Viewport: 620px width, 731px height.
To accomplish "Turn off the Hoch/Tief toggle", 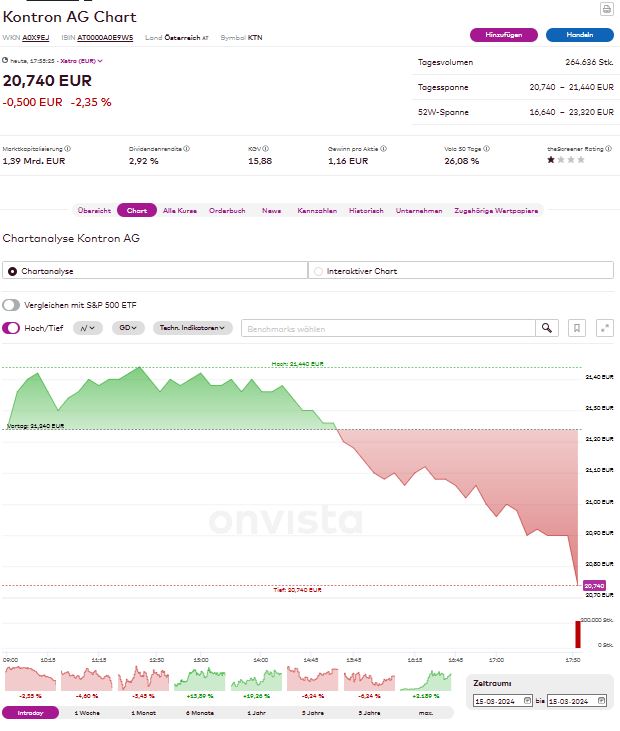I will pos(11,328).
